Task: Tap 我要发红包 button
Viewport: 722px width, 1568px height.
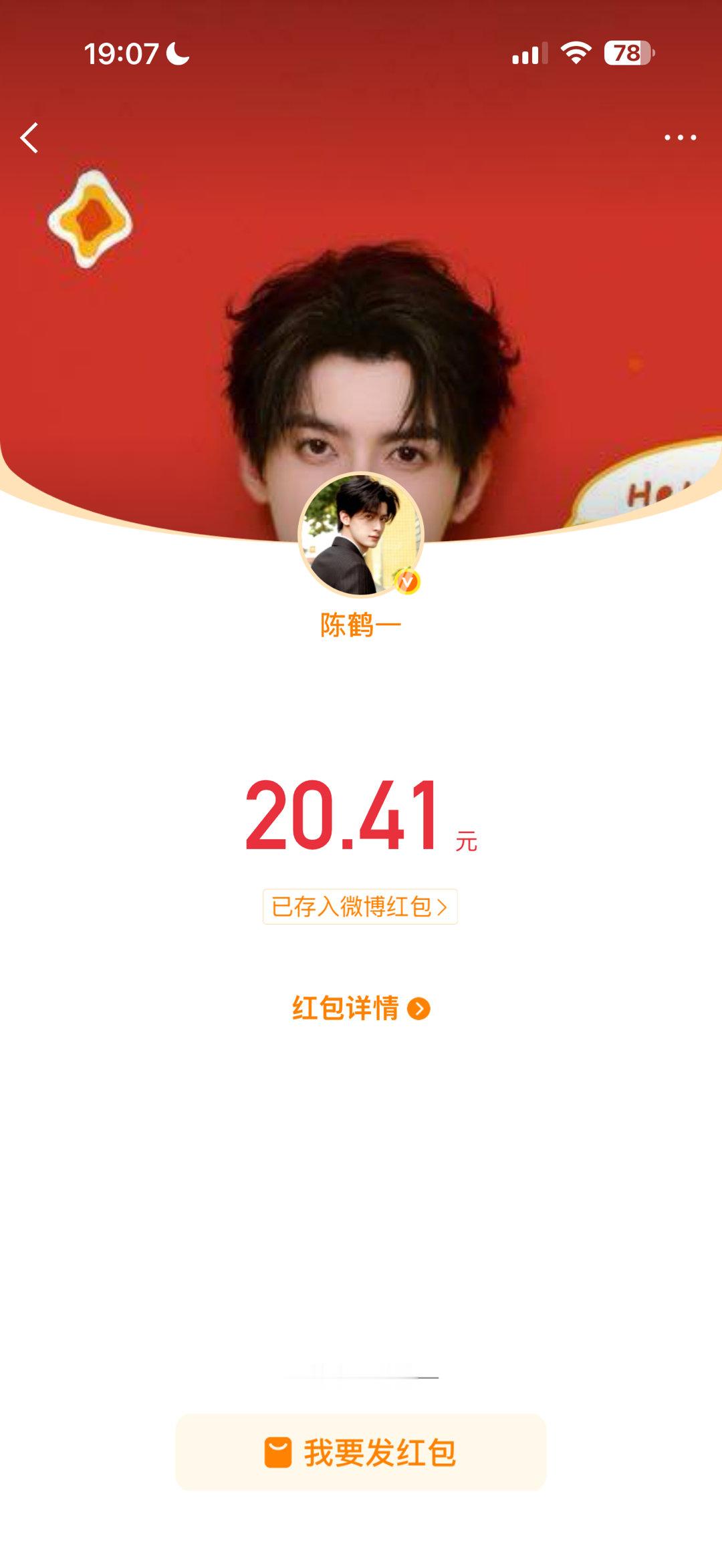Action: pos(360,1452)
